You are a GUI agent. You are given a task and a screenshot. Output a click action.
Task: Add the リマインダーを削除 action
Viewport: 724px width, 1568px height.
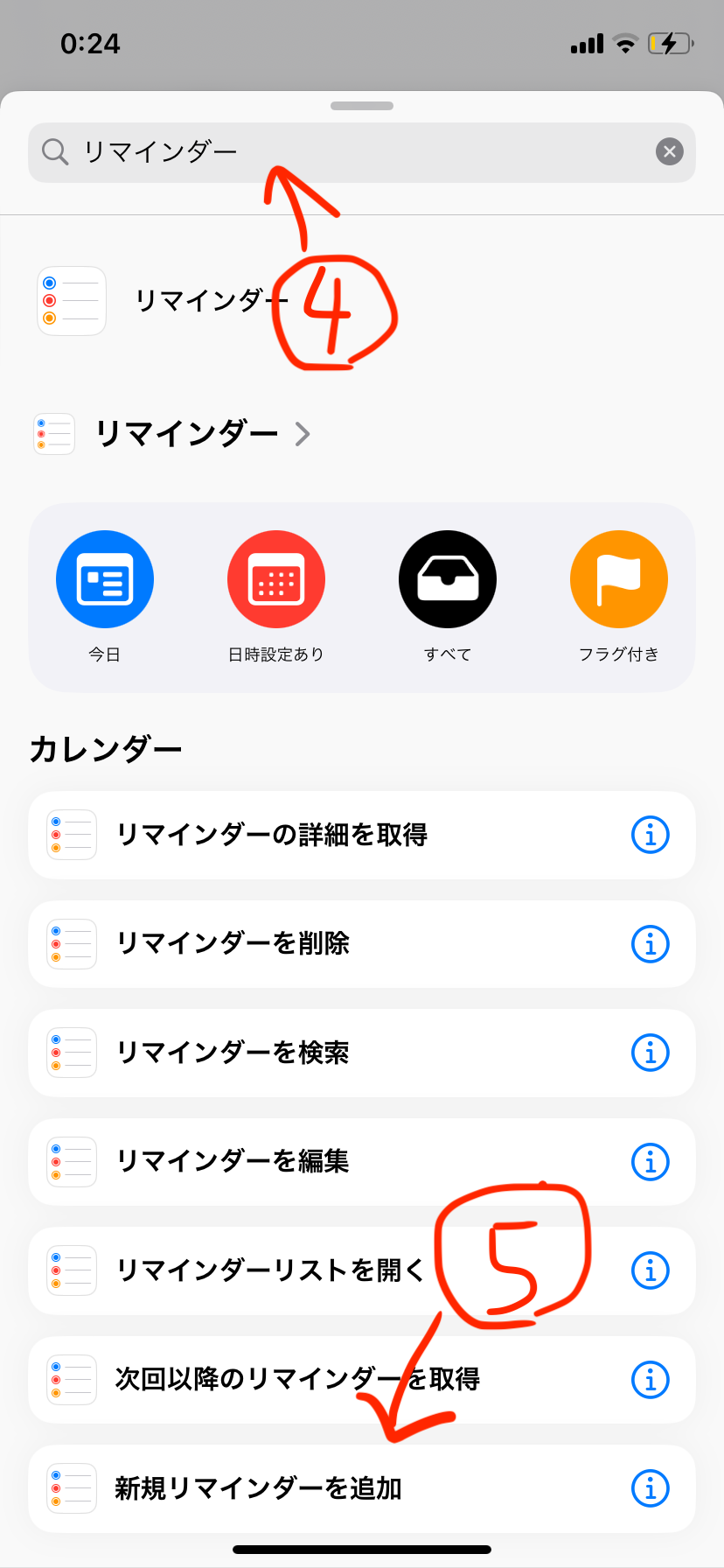tap(361, 944)
